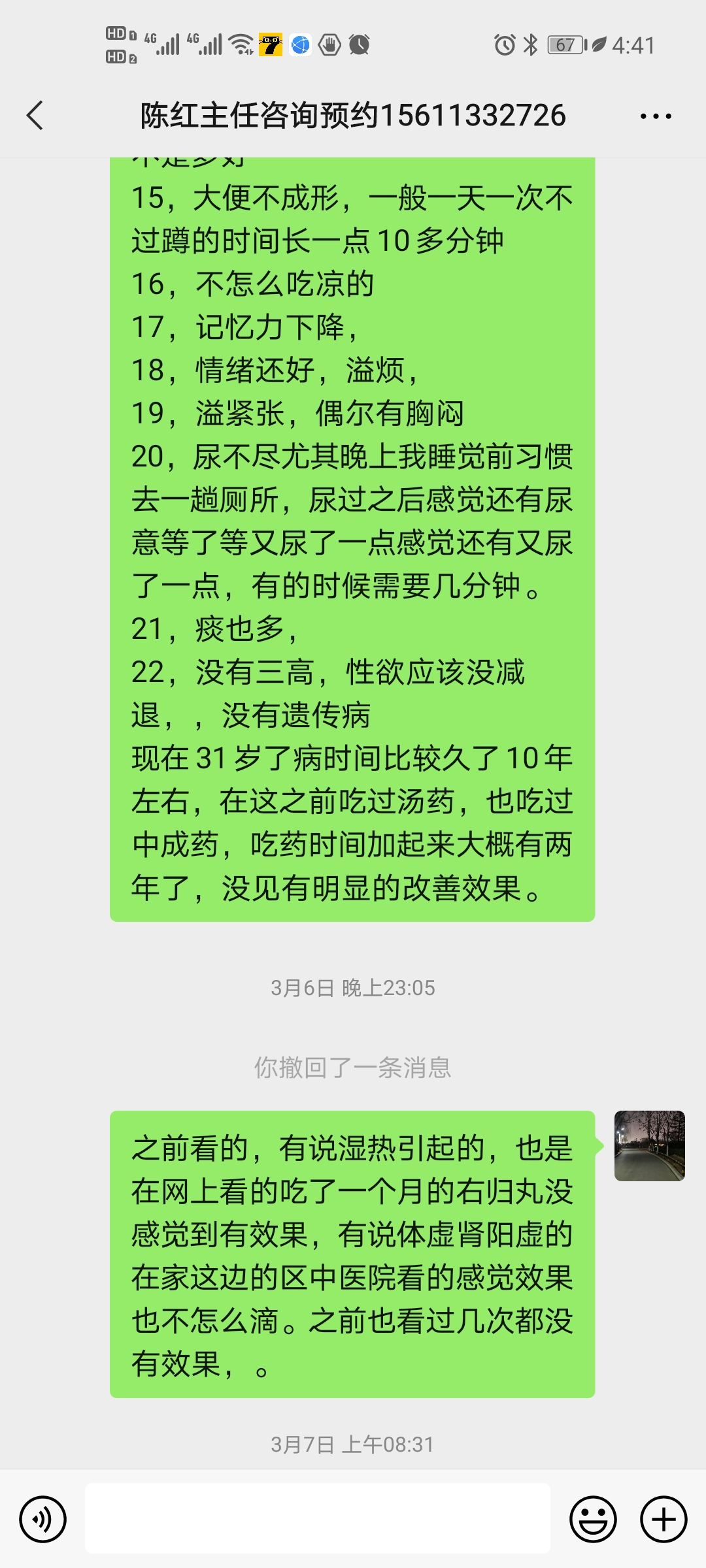The width and height of the screenshot is (706, 1568).
Task: Focus the message text field
Action: click(x=317, y=1519)
